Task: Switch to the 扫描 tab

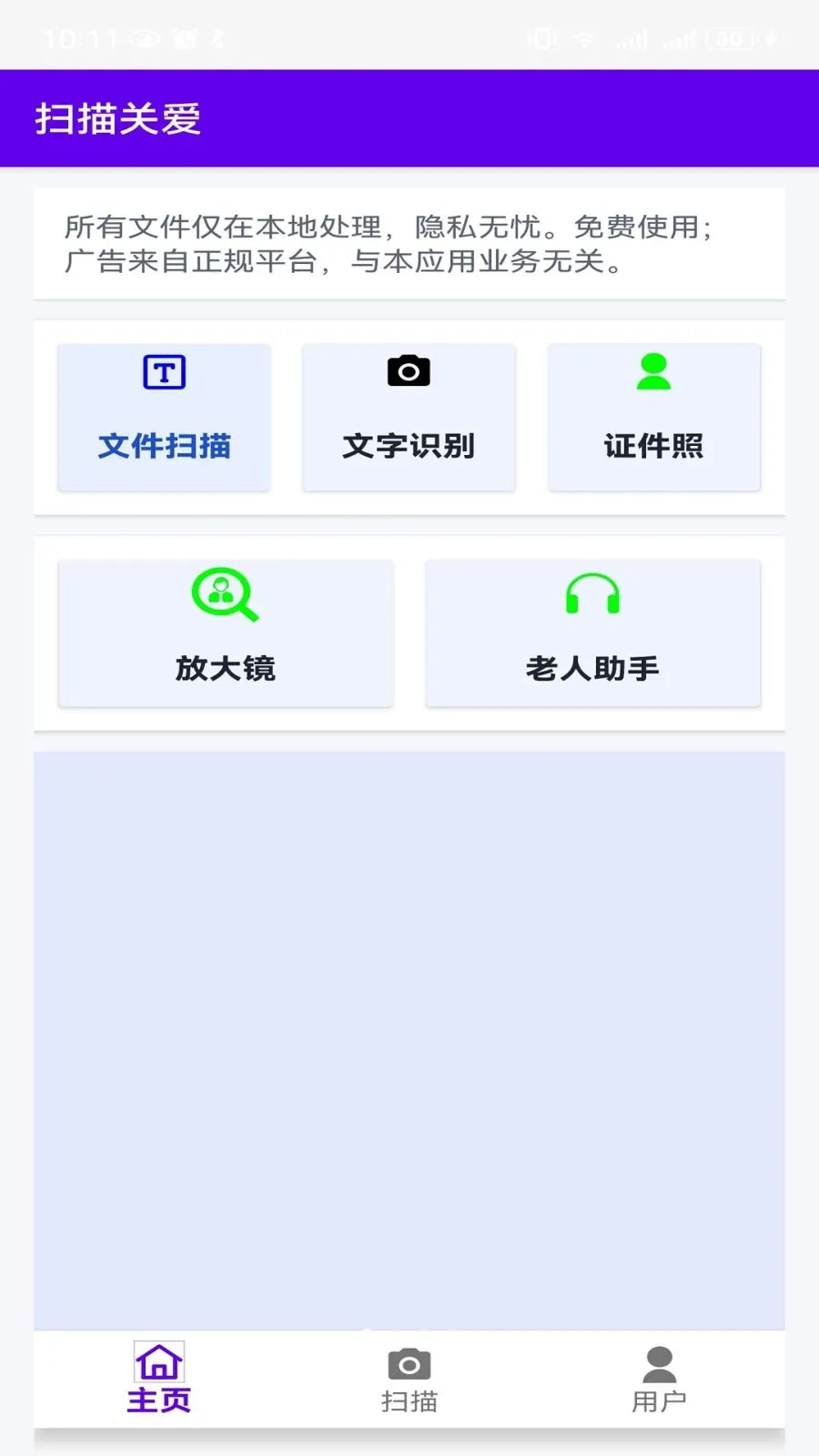Action: [409, 1379]
